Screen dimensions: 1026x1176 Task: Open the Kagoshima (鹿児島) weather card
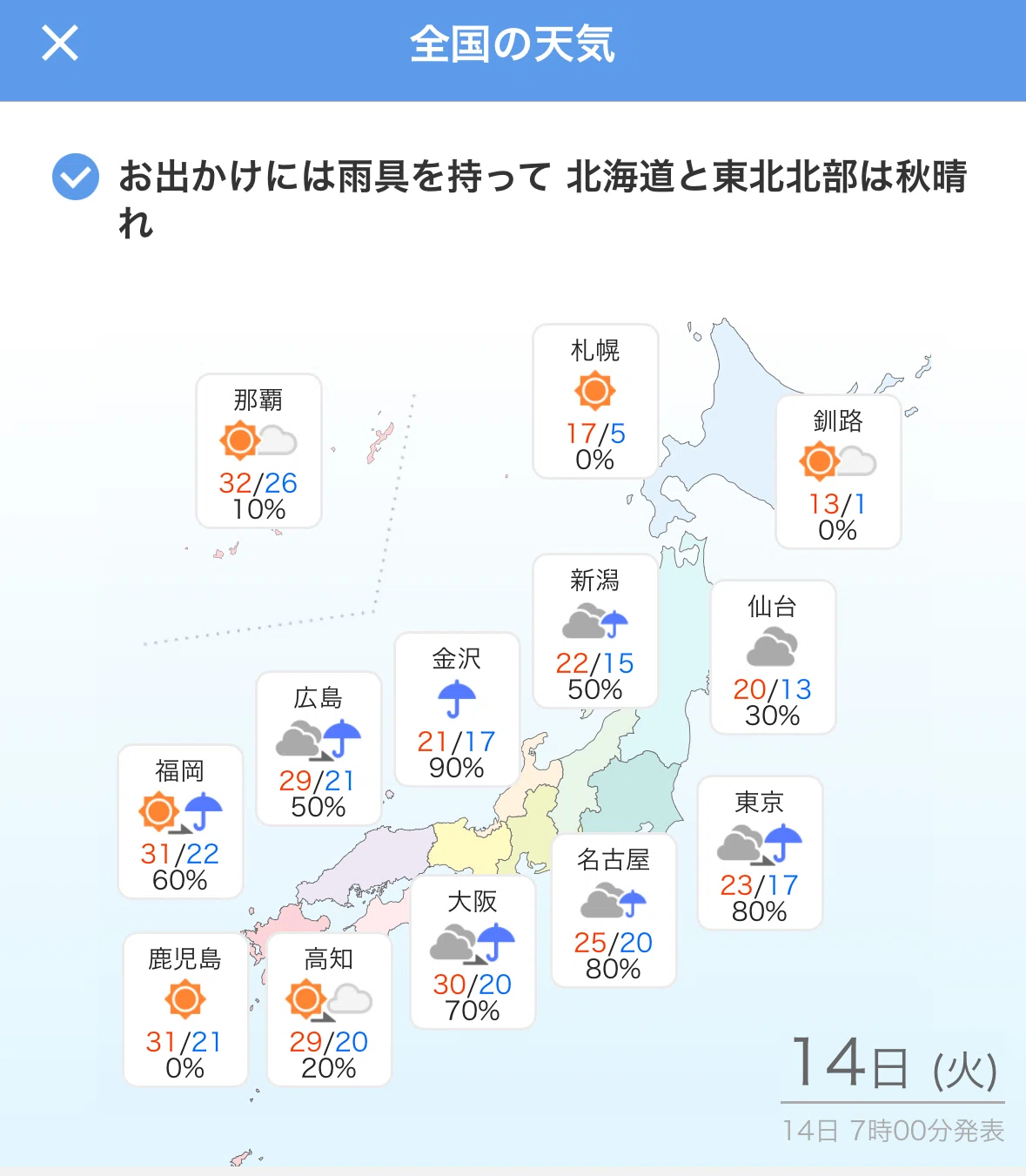[x=185, y=1010]
